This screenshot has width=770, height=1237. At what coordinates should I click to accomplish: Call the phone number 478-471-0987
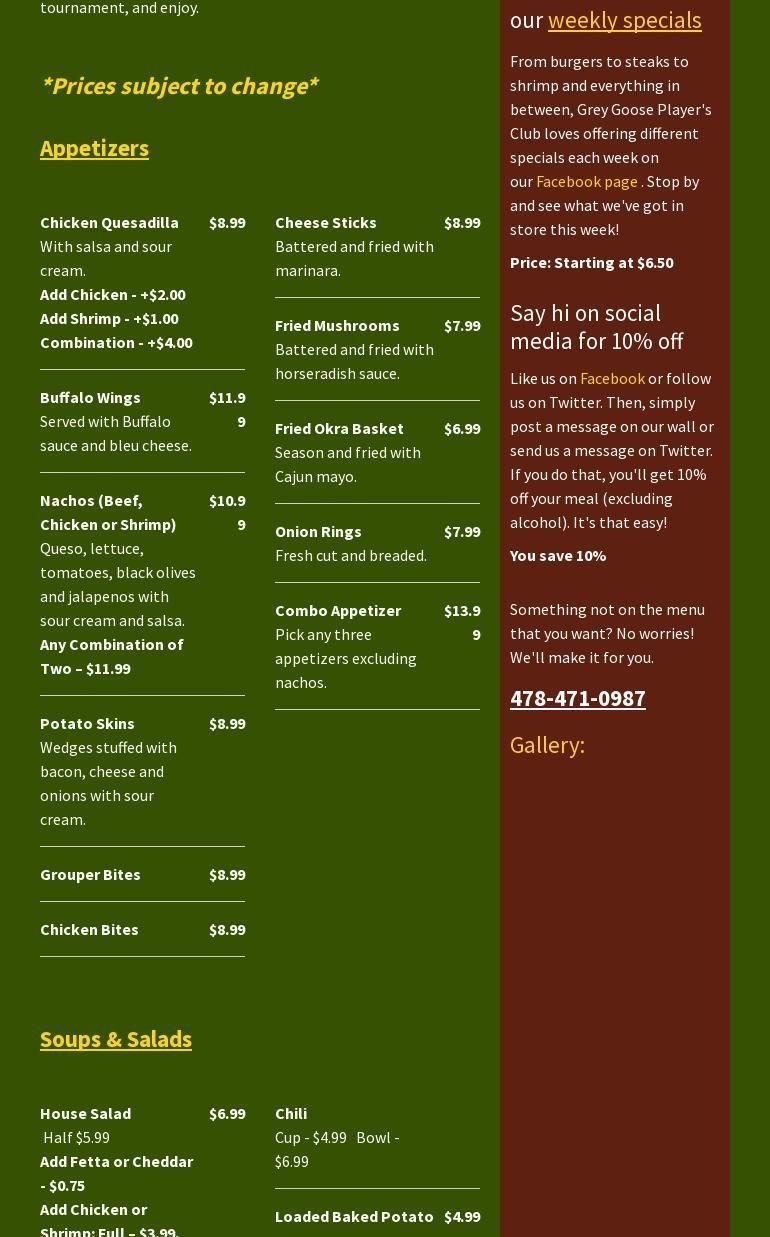coord(577,698)
